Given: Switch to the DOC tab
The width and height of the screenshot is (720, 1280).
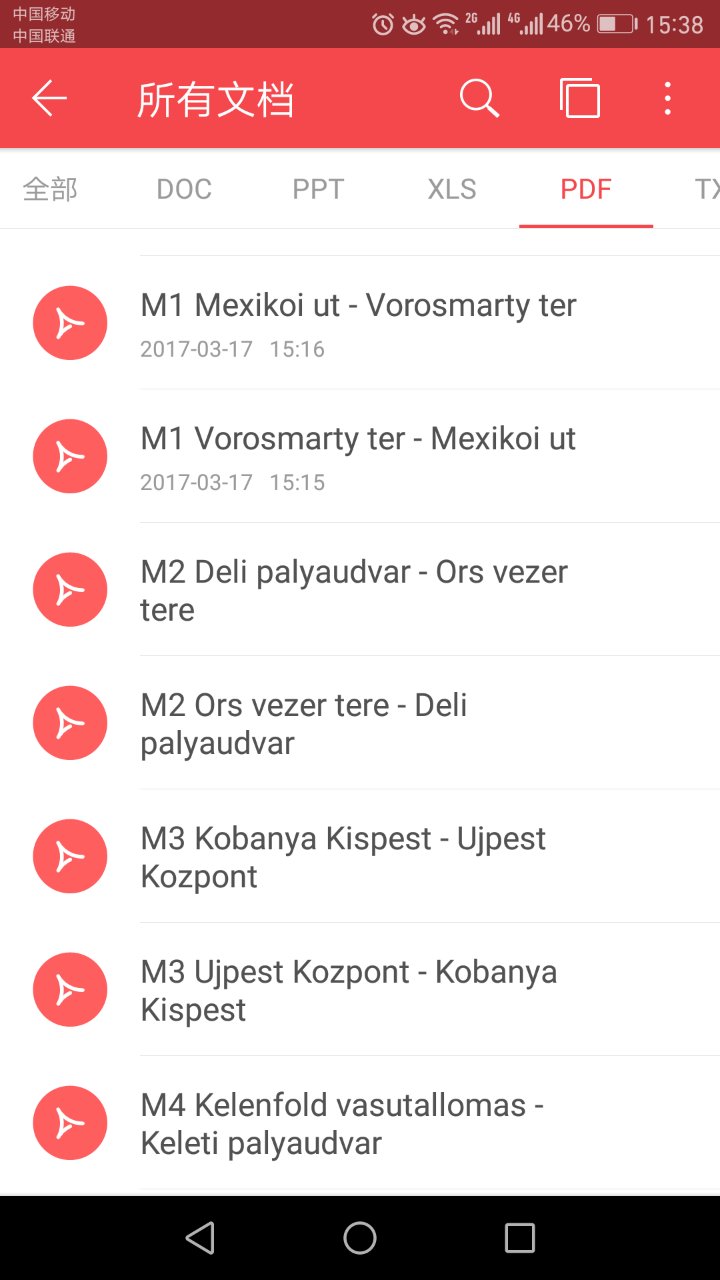Looking at the screenshot, I should click(x=184, y=189).
